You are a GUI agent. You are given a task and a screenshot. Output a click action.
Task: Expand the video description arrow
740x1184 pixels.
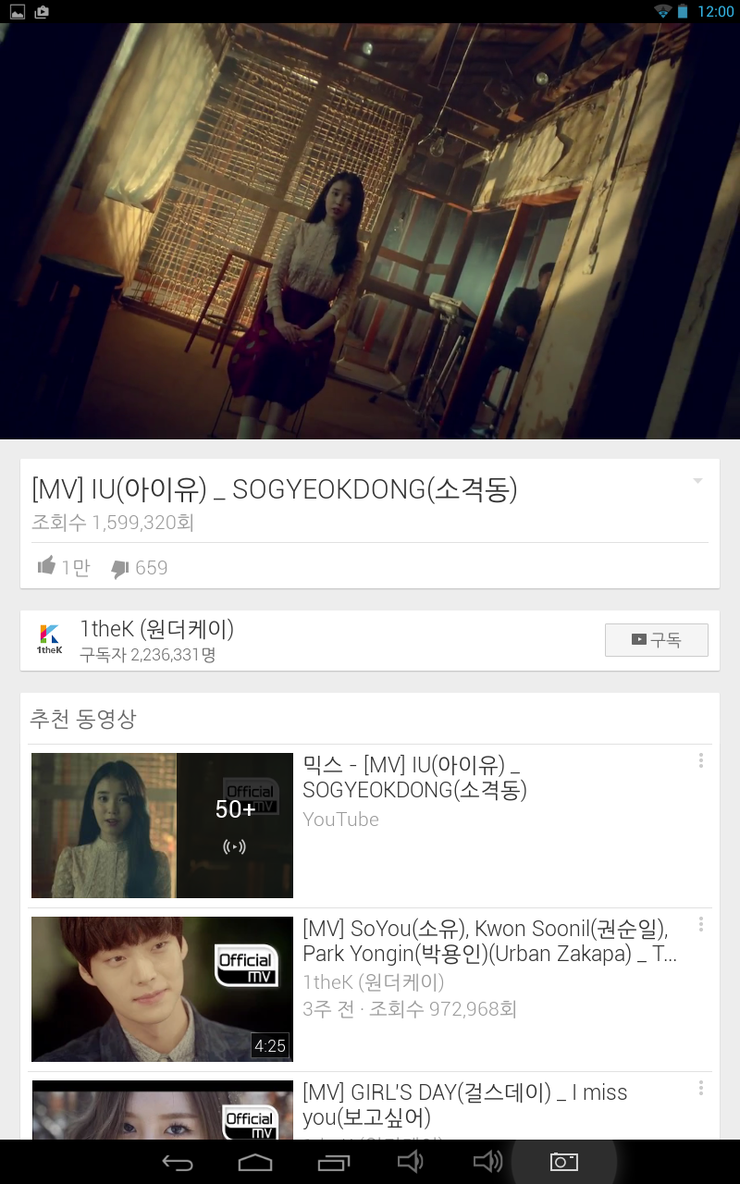click(698, 482)
